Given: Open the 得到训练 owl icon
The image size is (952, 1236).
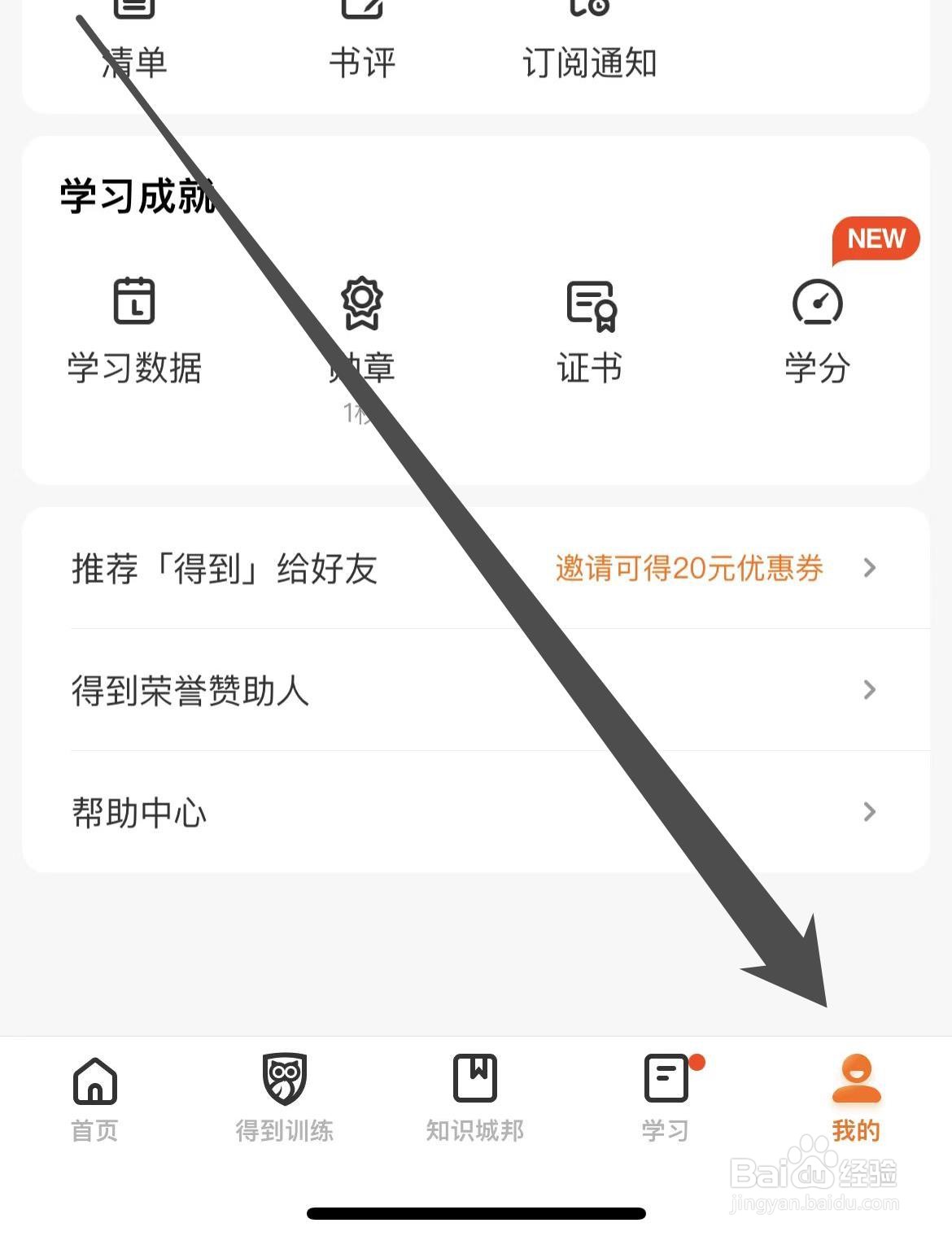Looking at the screenshot, I should (x=283, y=1098).
